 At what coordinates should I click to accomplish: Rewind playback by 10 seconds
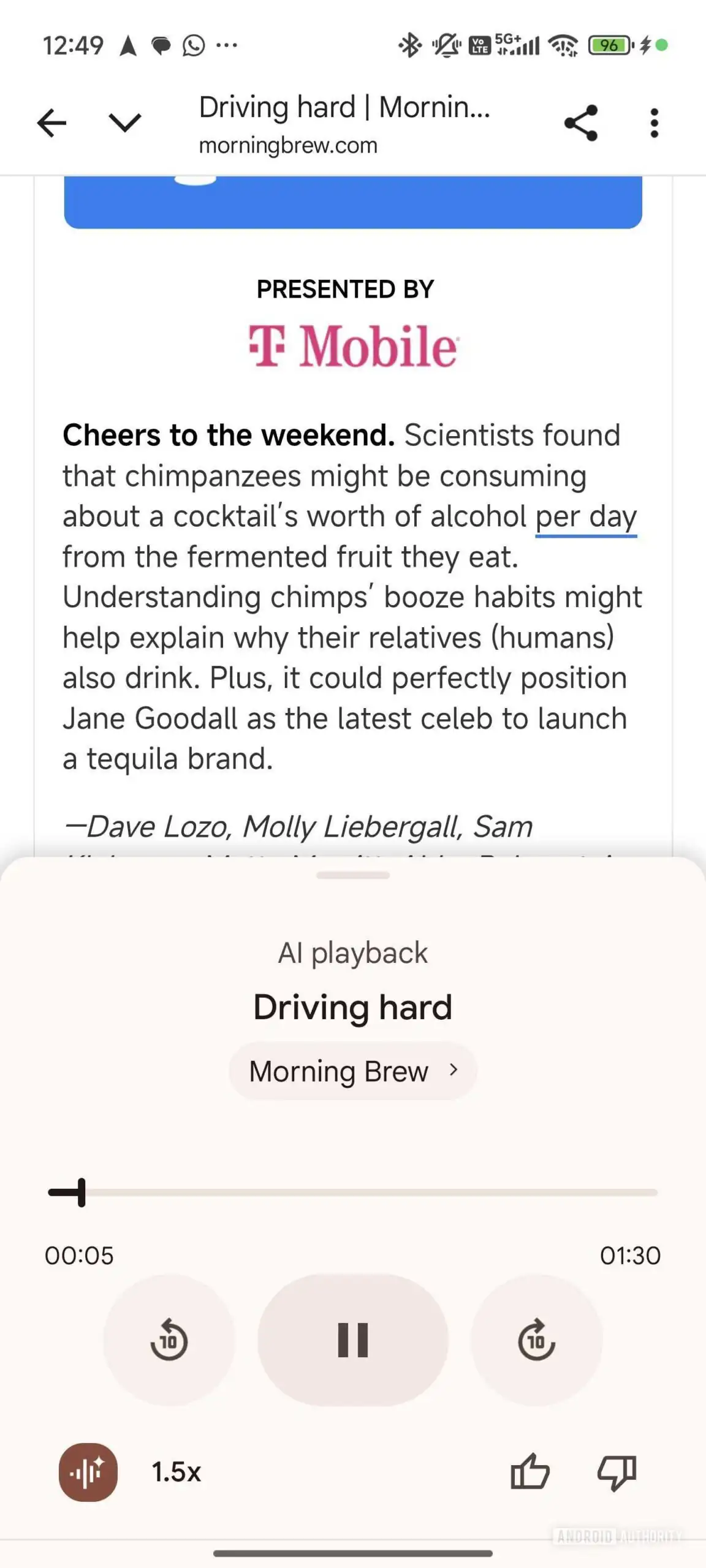[169, 1340]
